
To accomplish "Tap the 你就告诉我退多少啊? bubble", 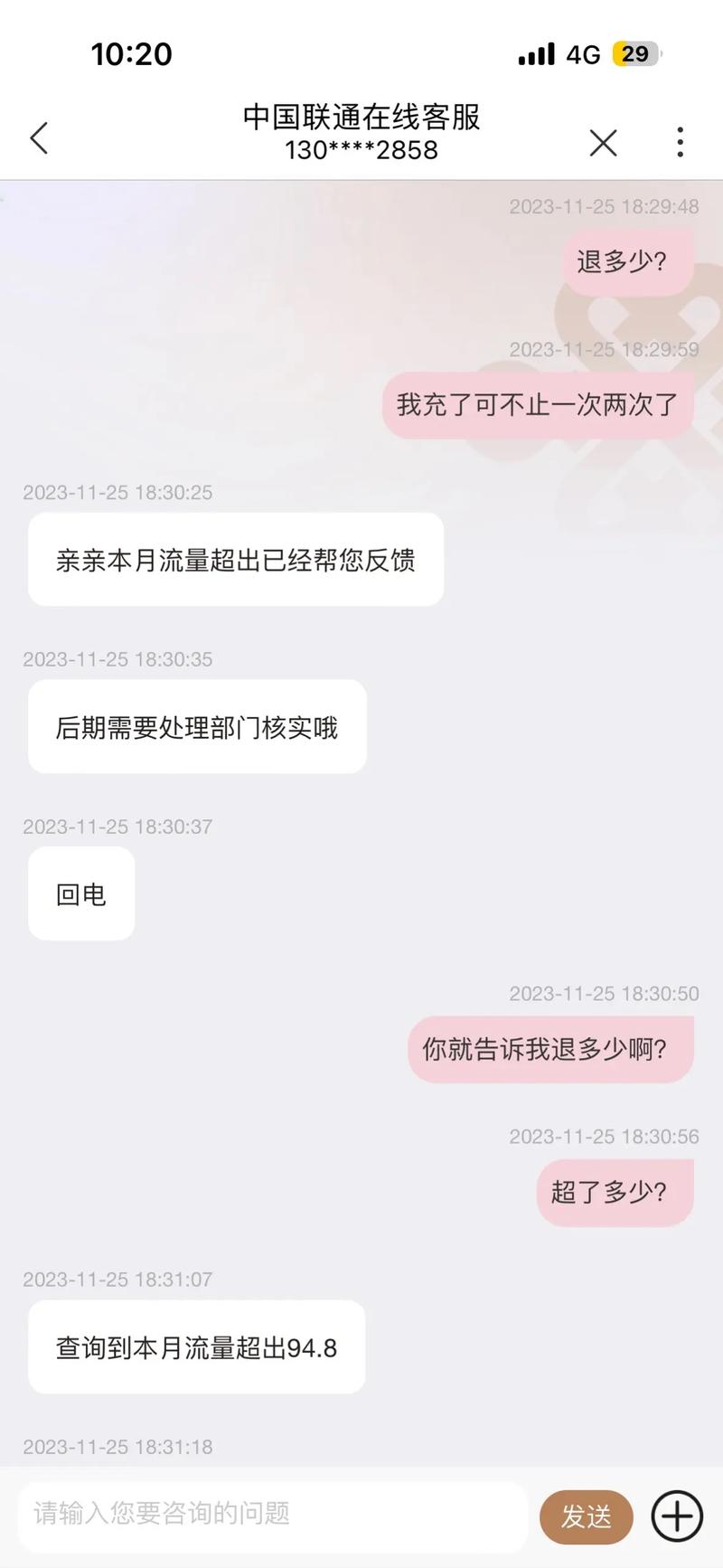I will [551, 1049].
